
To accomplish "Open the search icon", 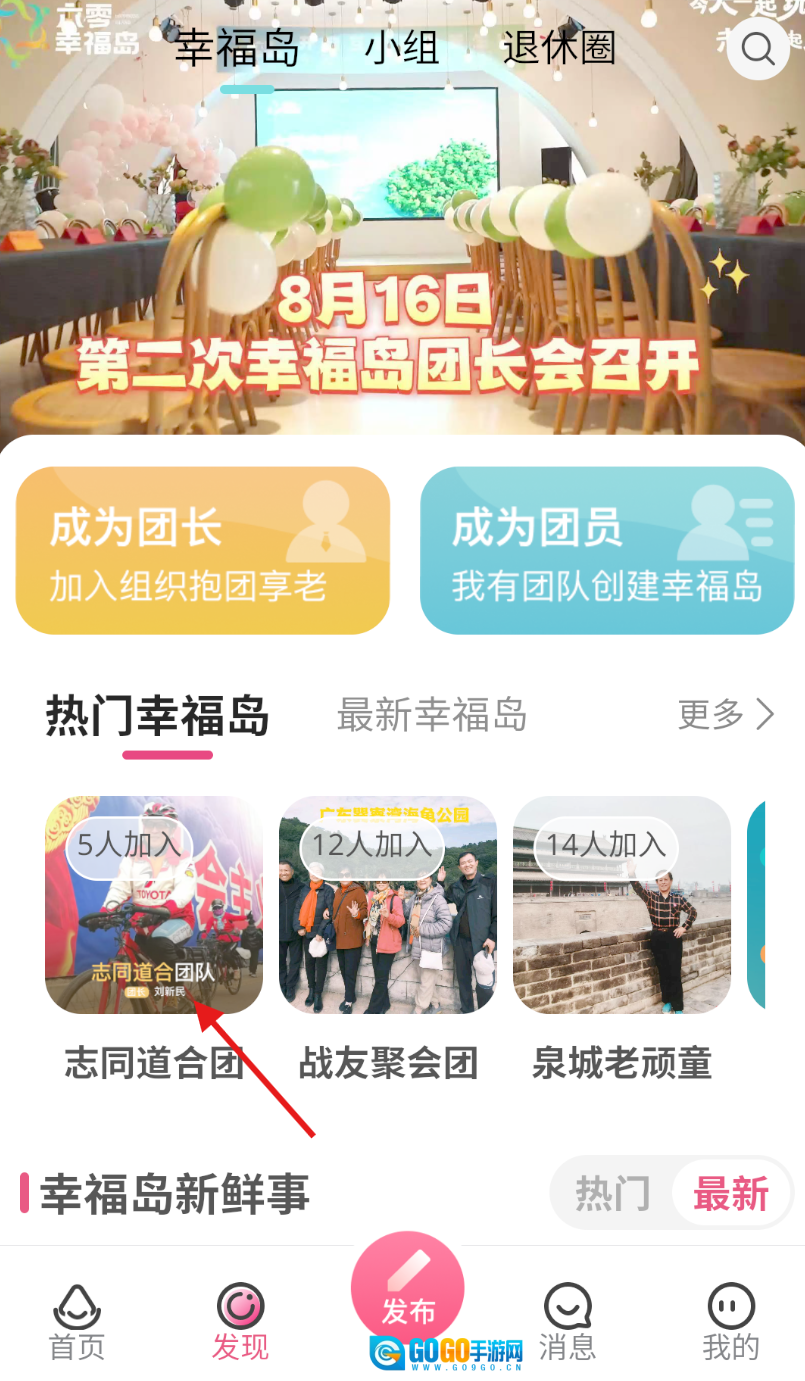I will 758,48.
